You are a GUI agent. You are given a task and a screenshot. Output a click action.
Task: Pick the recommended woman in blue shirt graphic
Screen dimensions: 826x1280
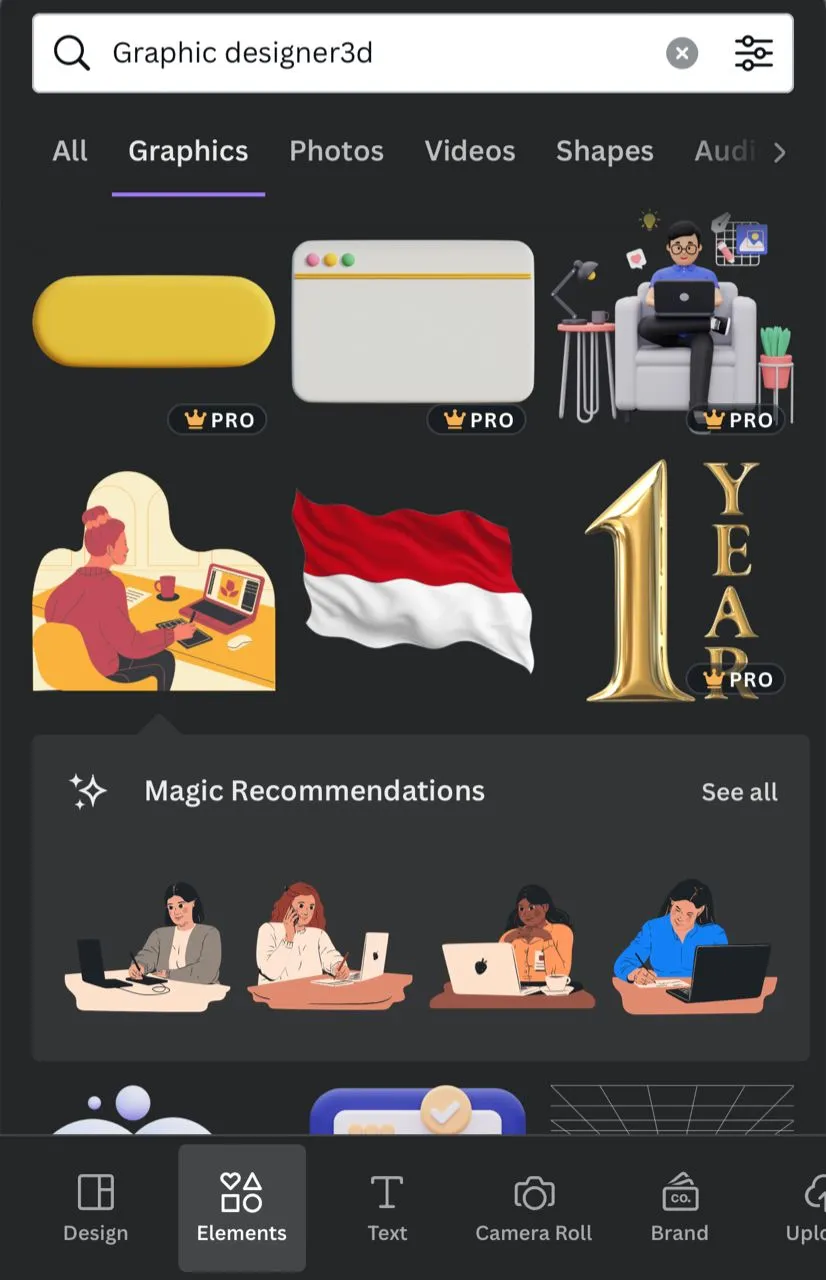pos(693,947)
